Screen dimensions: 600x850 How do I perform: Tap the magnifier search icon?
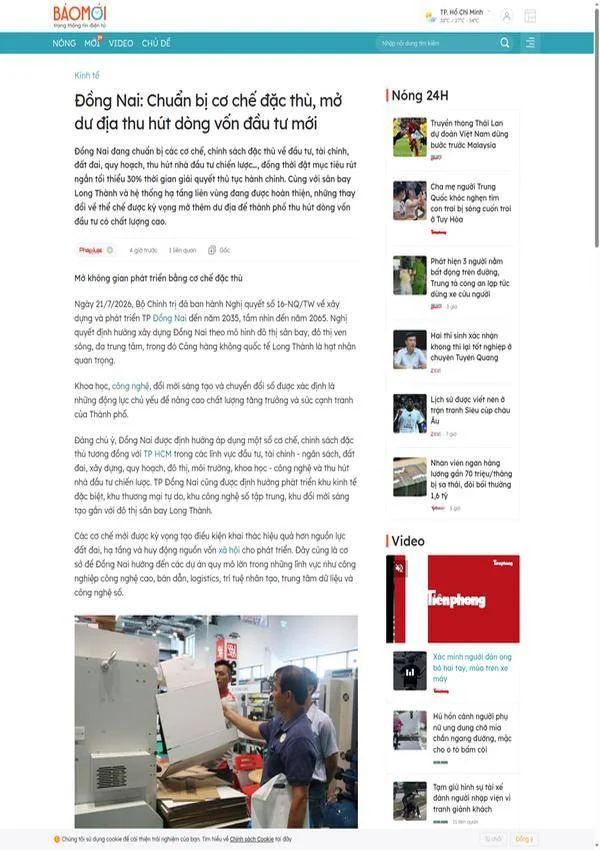click(x=505, y=43)
